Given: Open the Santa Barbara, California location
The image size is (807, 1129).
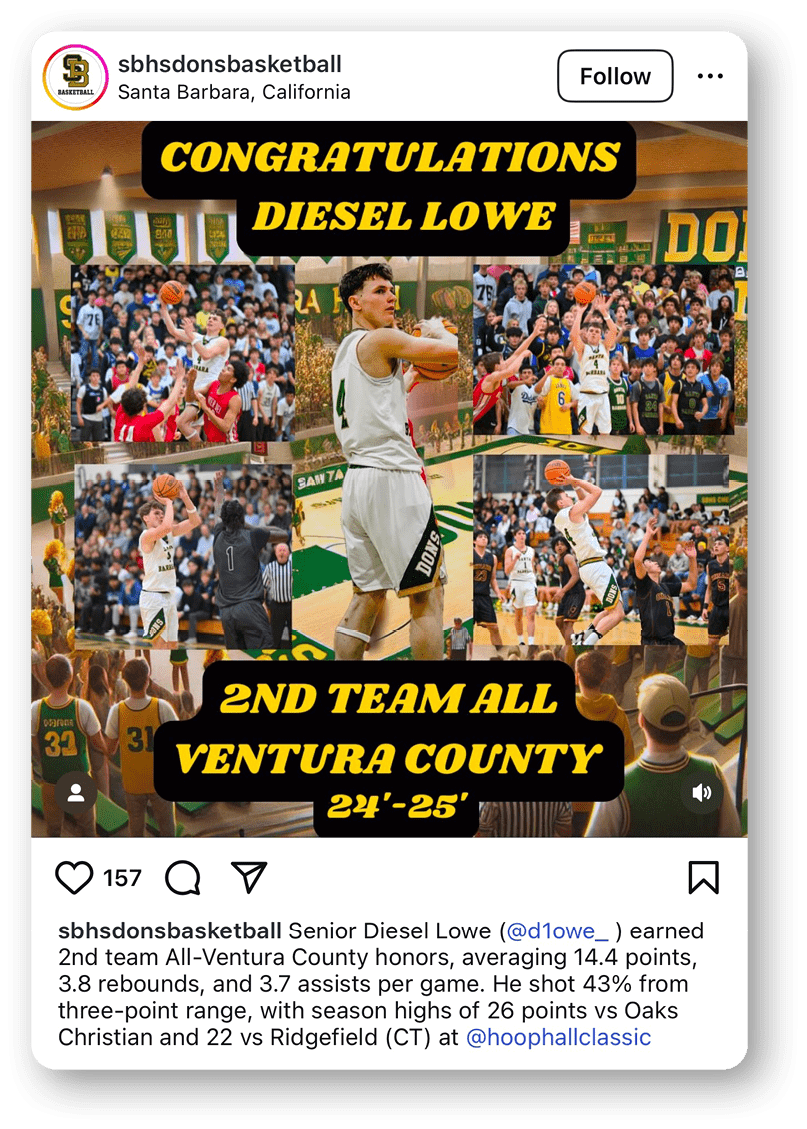Looking at the screenshot, I should click(x=234, y=92).
